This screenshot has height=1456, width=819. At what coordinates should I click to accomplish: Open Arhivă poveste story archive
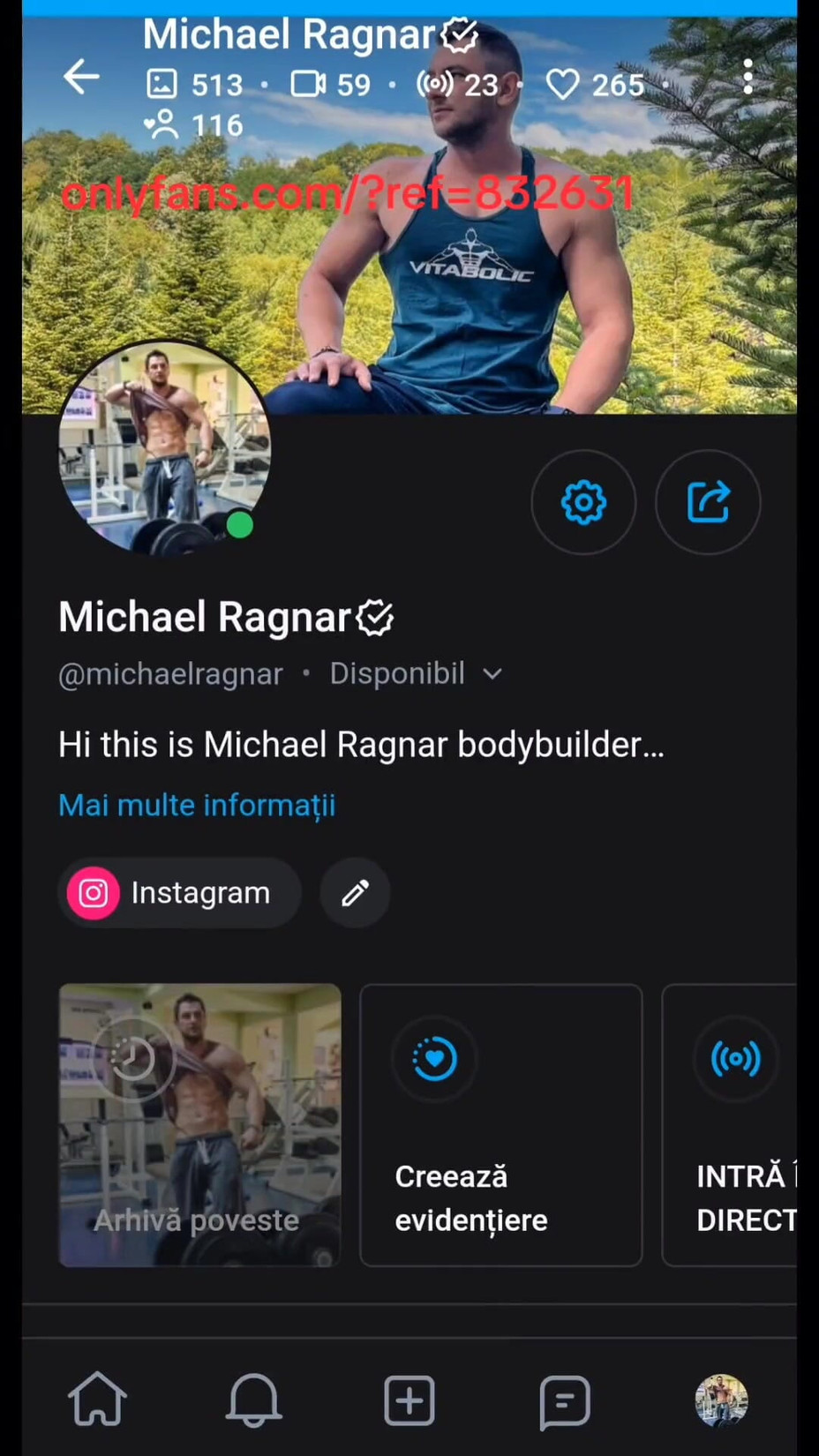(199, 1125)
